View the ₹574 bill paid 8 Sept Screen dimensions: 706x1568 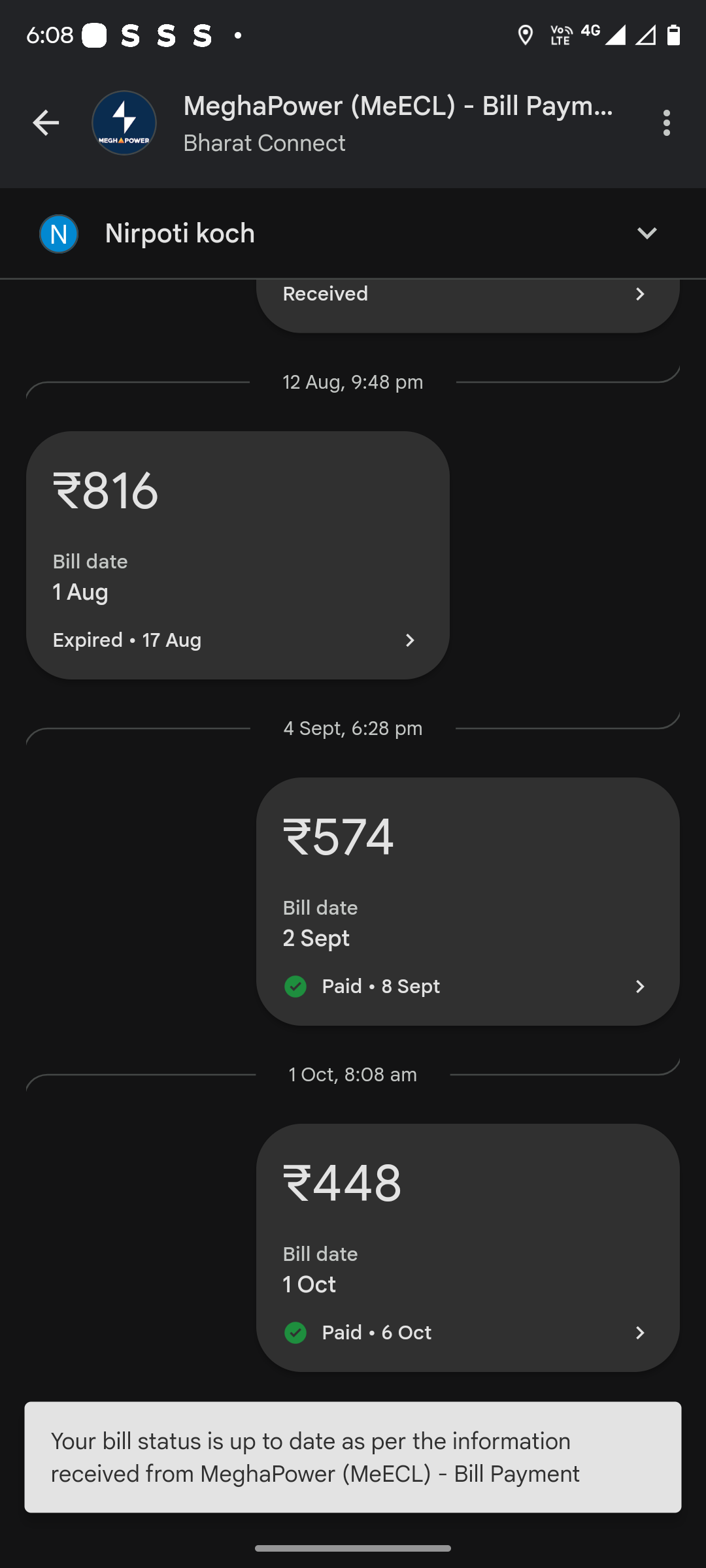click(x=467, y=901)
